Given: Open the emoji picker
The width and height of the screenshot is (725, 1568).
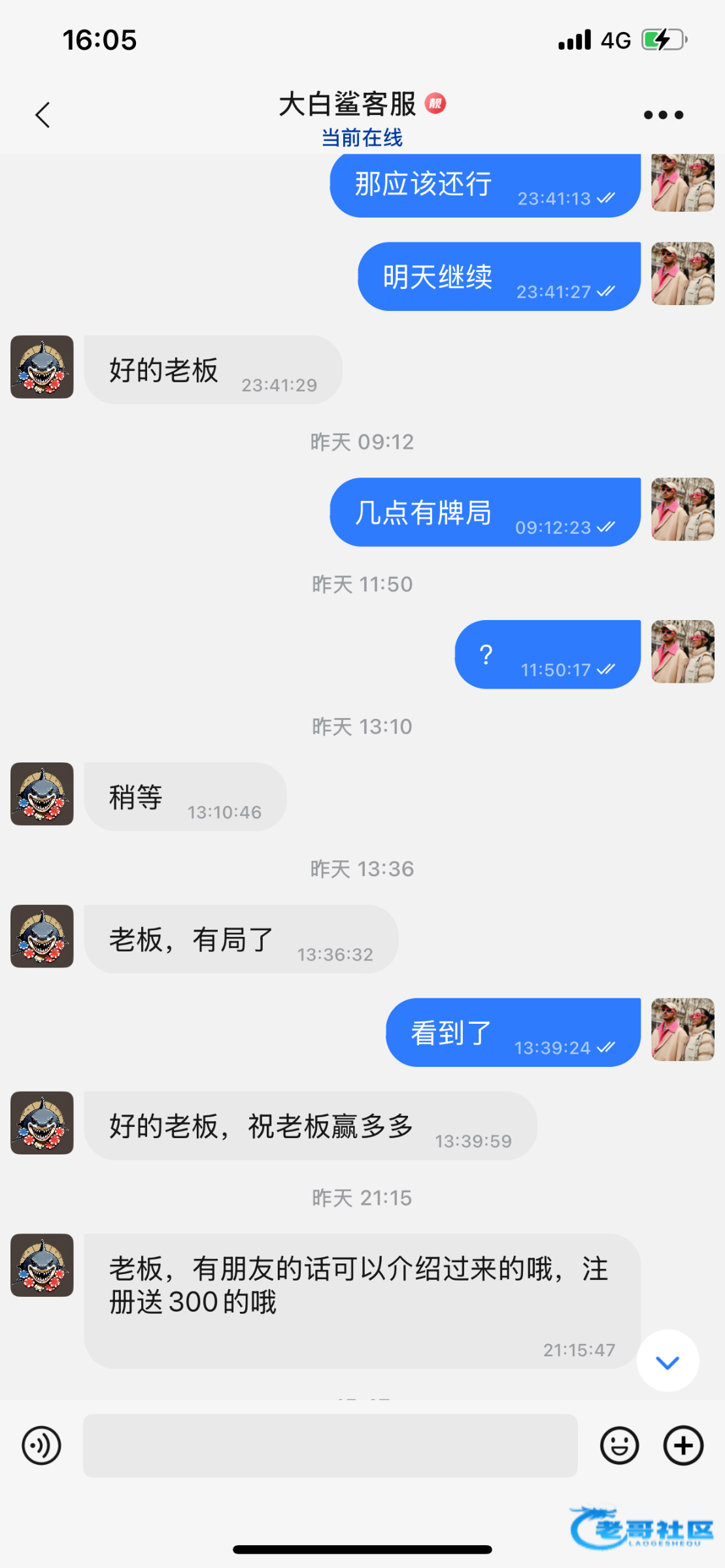Looking at the screenshot, I should (x=619, y=1446).
